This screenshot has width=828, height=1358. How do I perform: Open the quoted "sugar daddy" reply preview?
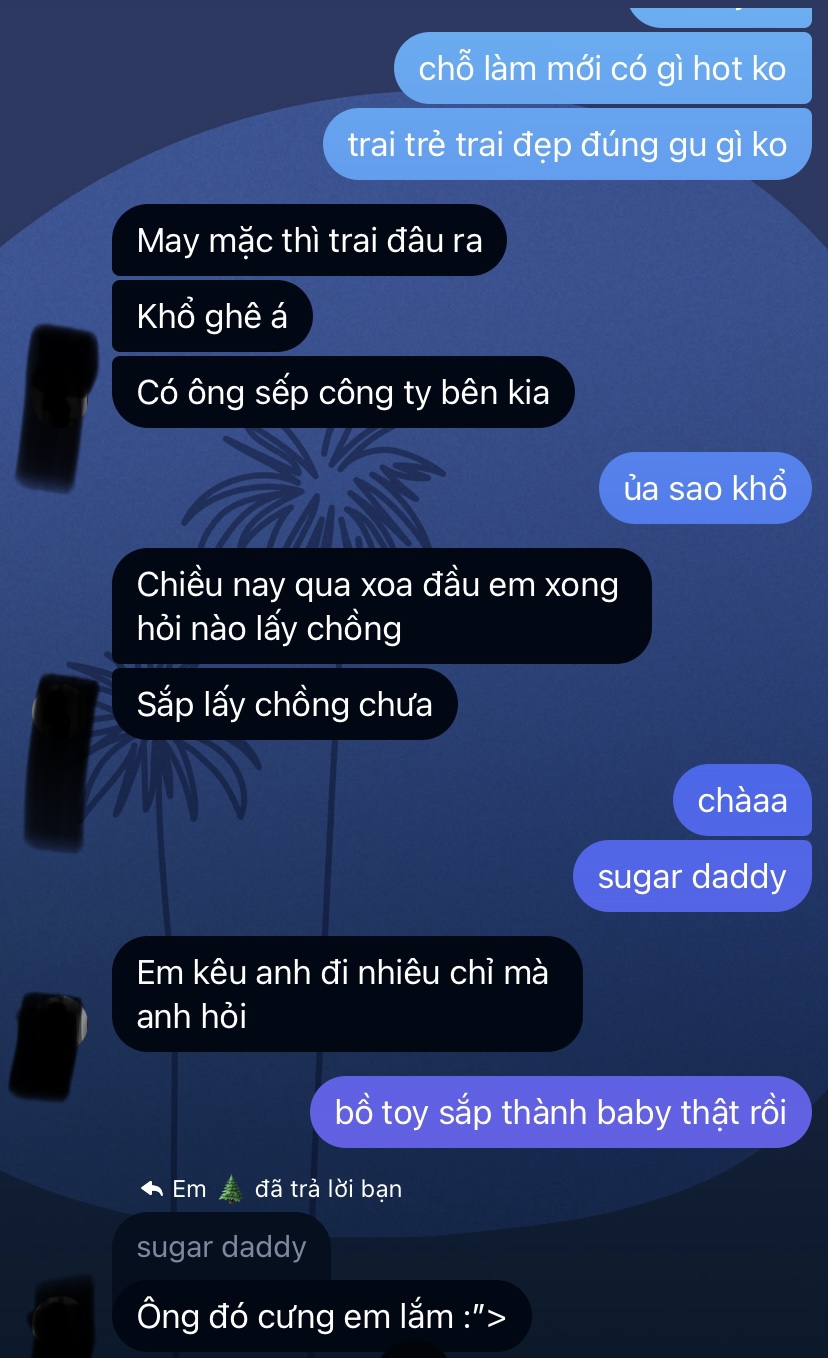point(221,1247)
